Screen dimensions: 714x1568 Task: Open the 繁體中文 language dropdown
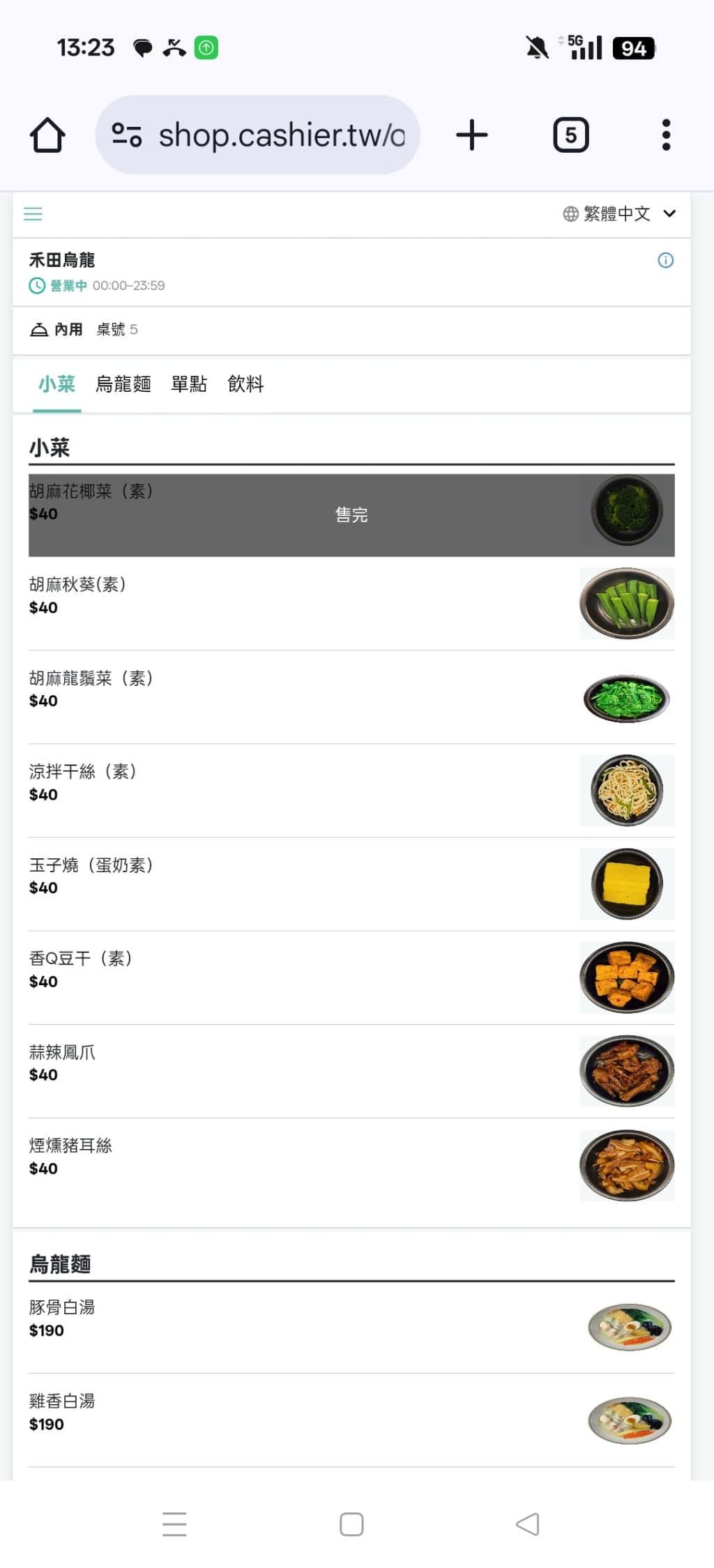619,213
